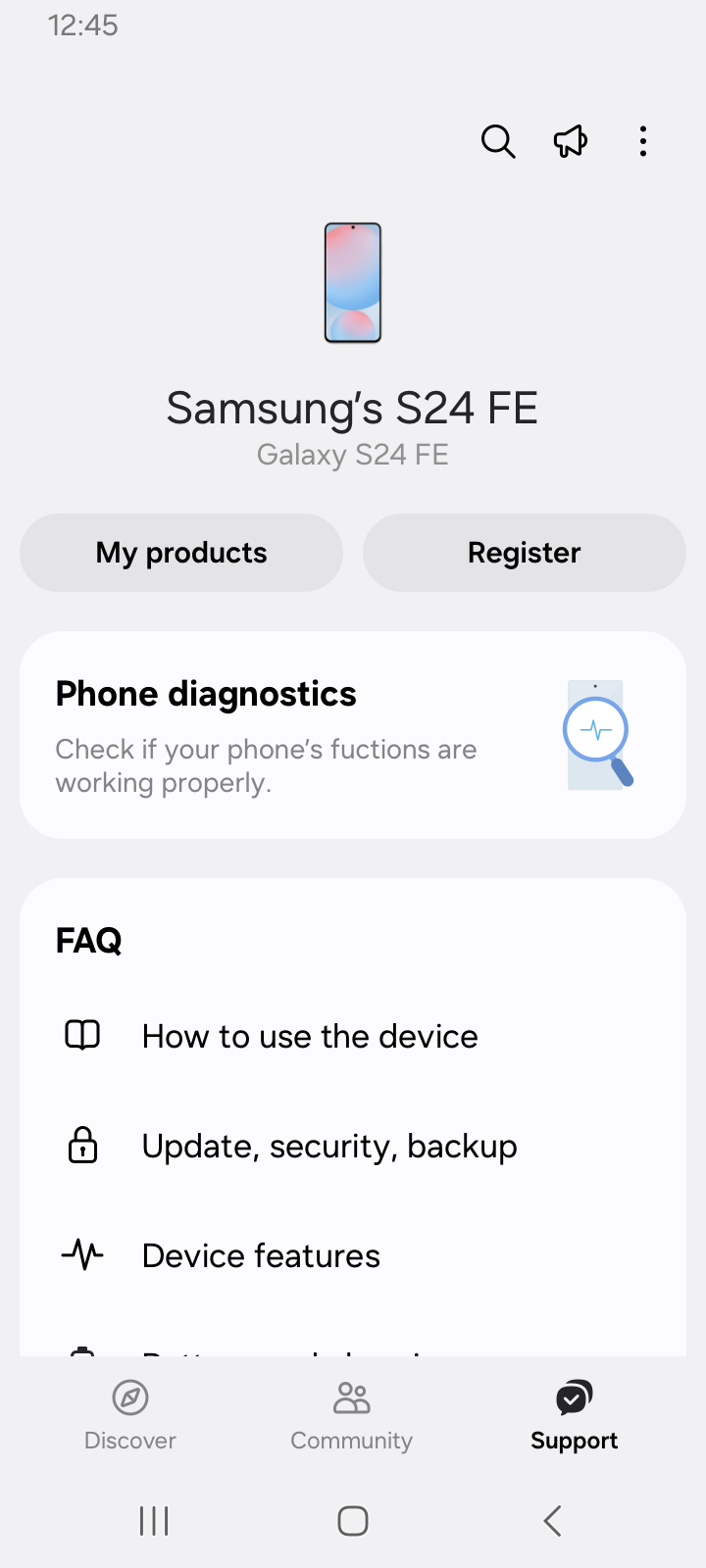Screen dimensions: 706x1568
Task: Register the Galaxy S24 FE device
Action: coord(524,552)
